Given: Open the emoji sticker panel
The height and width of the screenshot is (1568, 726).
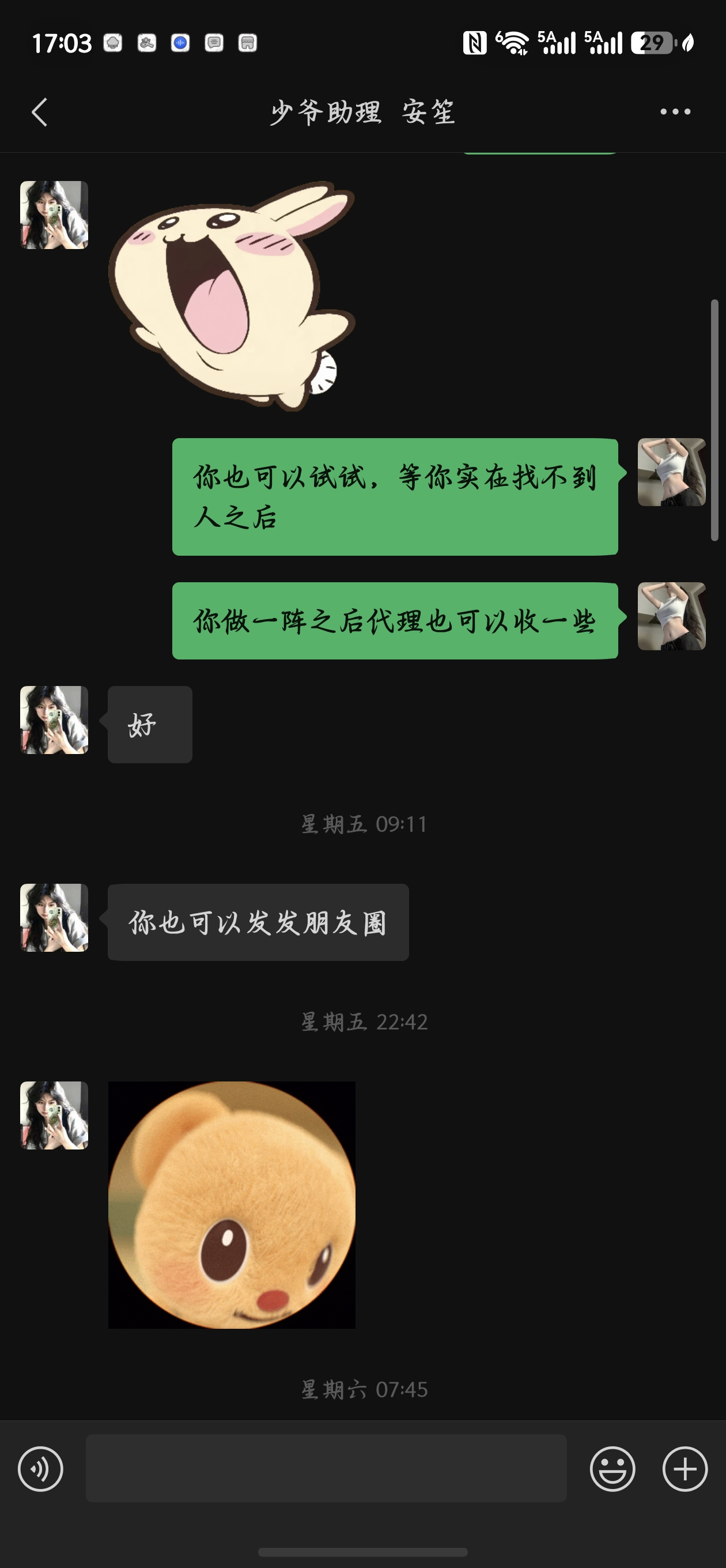Looking at the screenshot, I should click(x=612, y=1469).
